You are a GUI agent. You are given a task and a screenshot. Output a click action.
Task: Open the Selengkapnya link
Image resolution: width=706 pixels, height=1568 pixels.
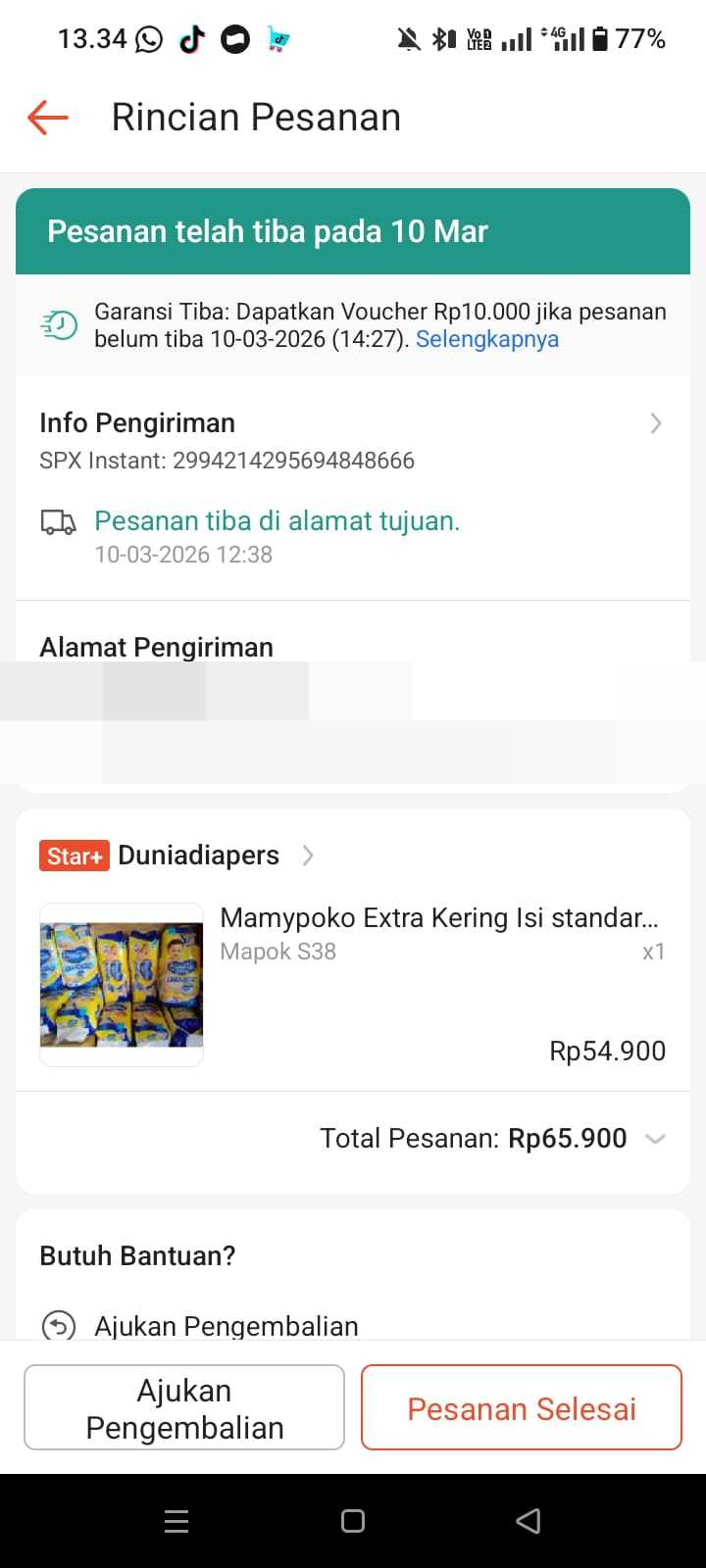[486, 339]
